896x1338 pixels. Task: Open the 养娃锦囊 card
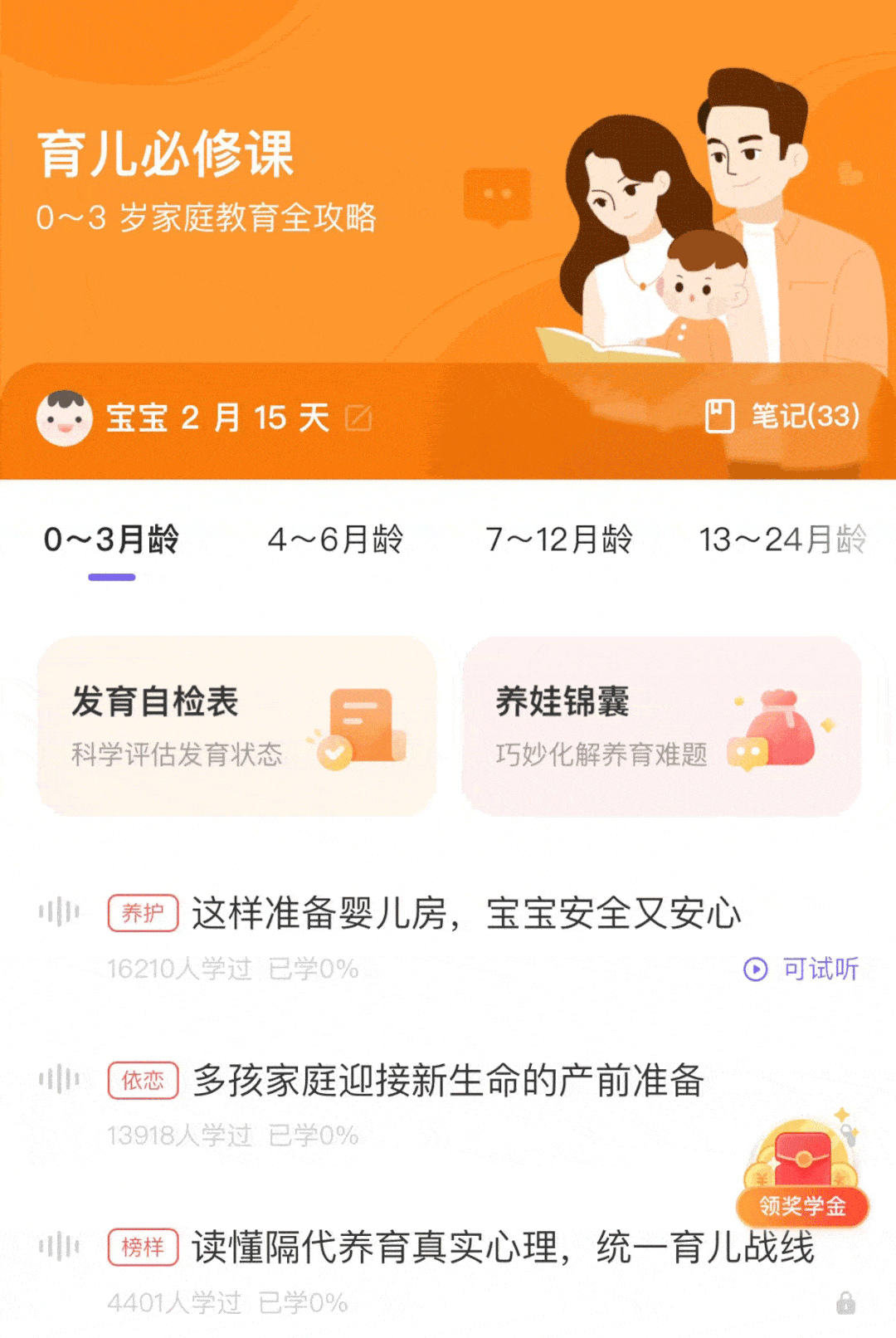pyautogui.click(x=661, y=726)
